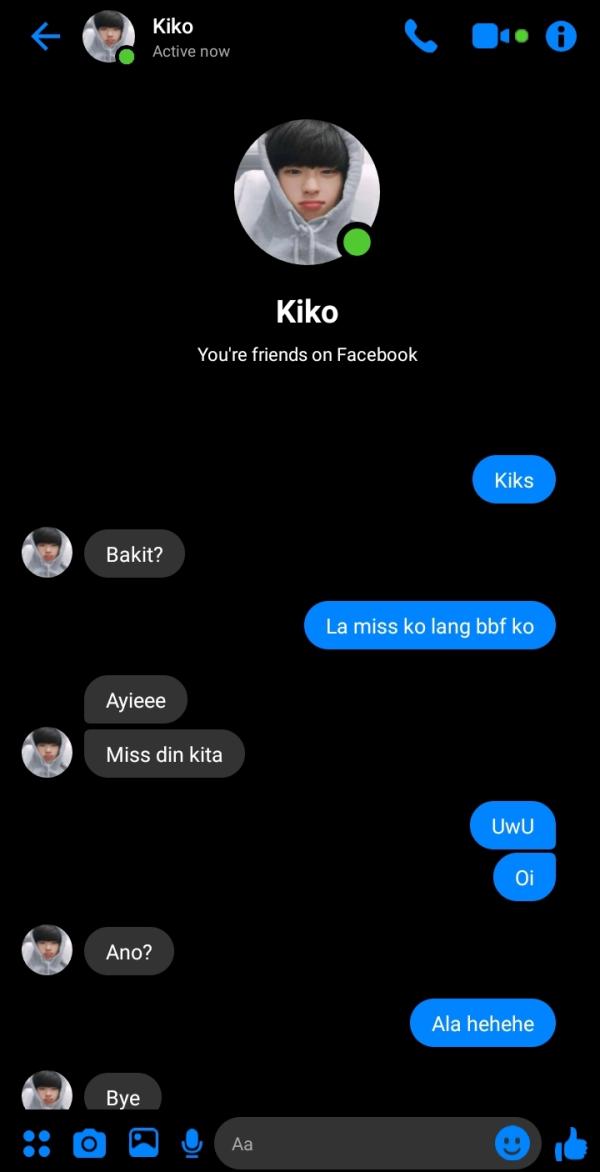Open conversation info for Kiko

(x=561, y=37)
